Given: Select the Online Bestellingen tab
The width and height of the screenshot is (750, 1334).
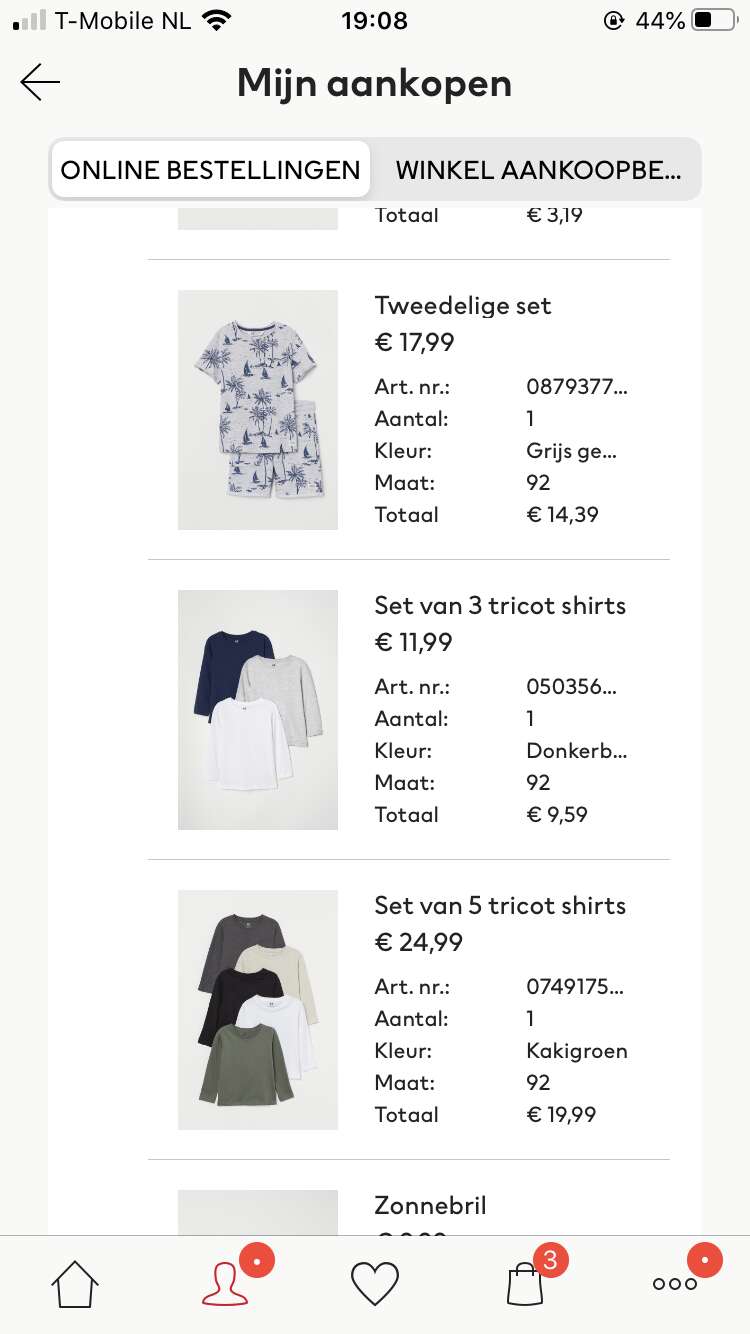Looking at the screenshot, I should pos(210,169).
